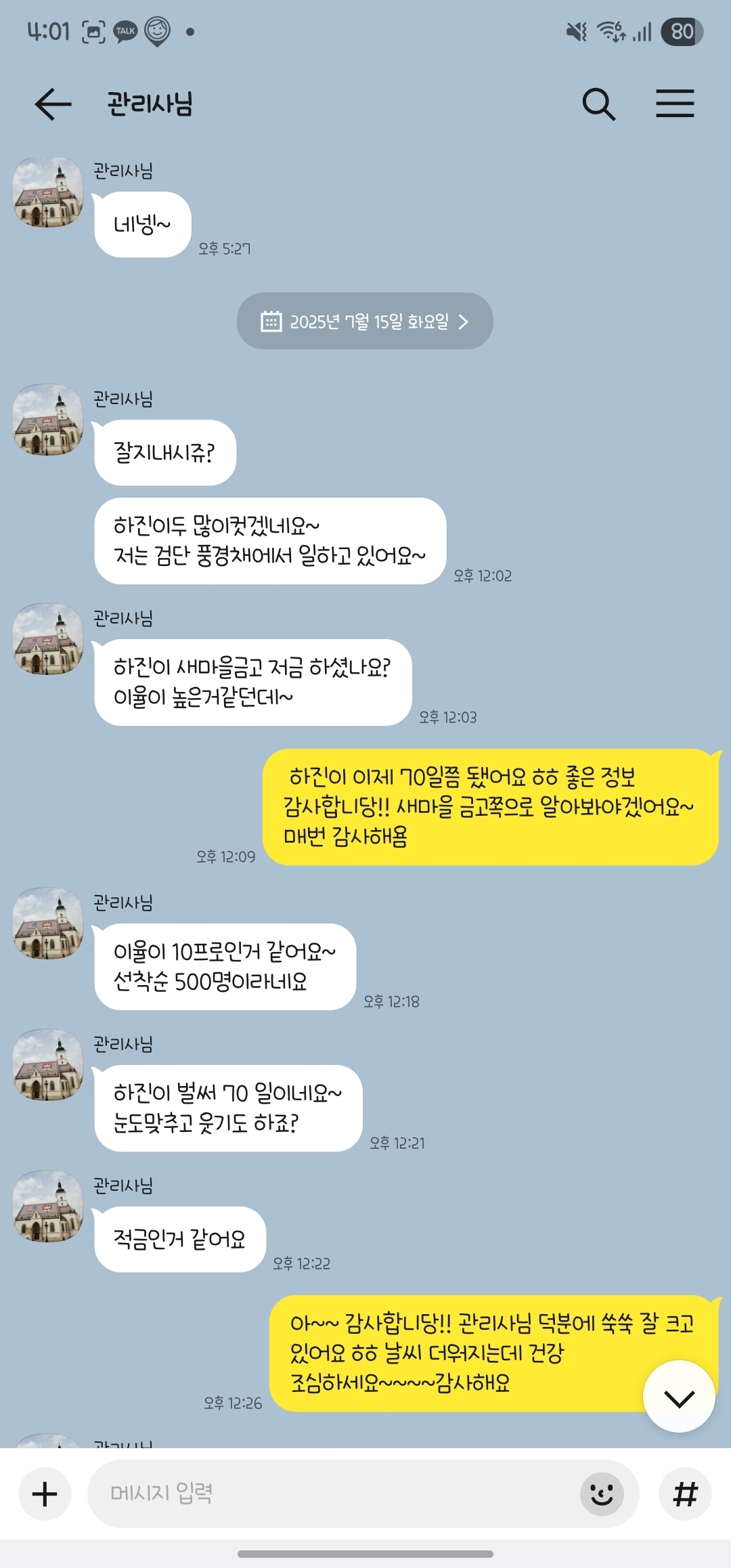Open the hashtag search button
Viewport: 731px width, 1568px height.
pyautogui.click(x=685, y=1494)
